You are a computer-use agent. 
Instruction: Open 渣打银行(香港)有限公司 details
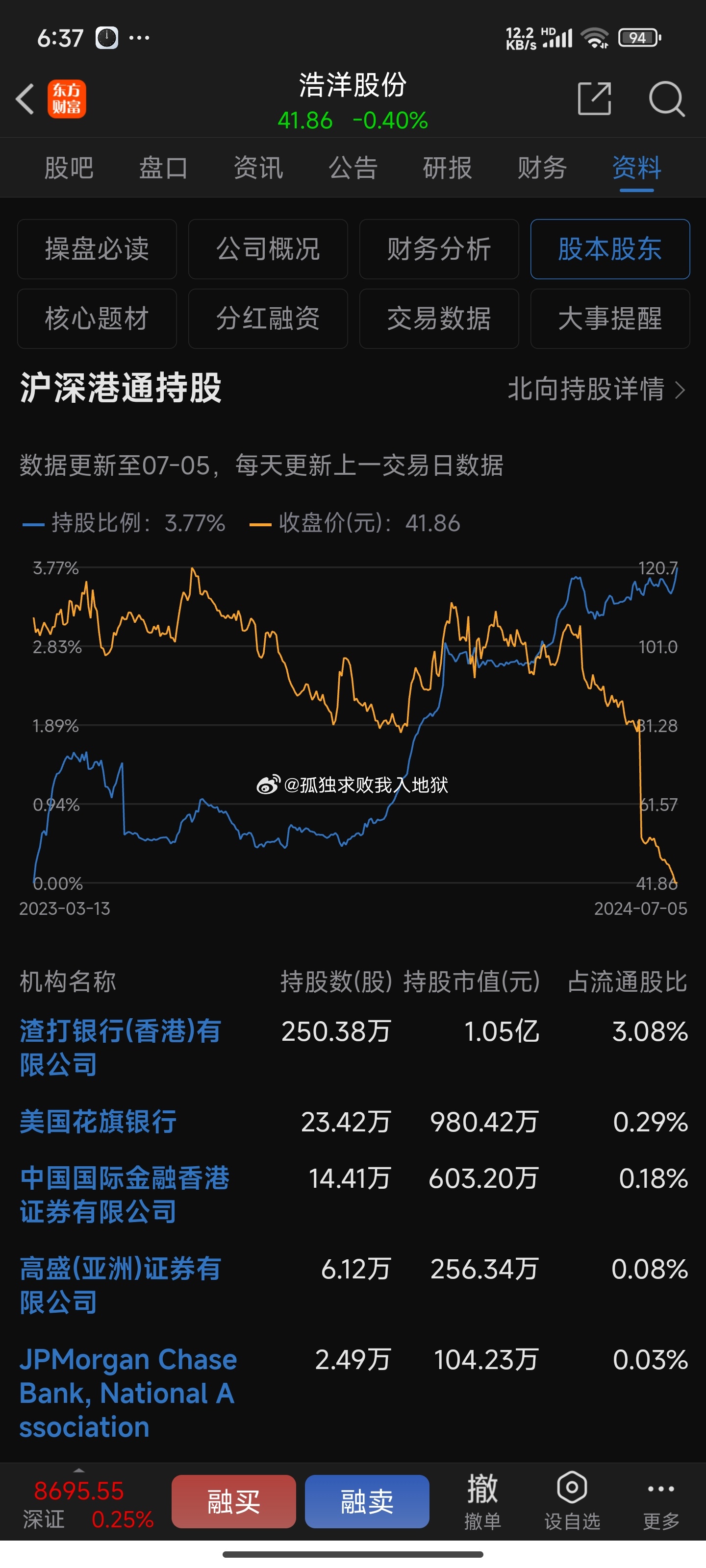121,1048
